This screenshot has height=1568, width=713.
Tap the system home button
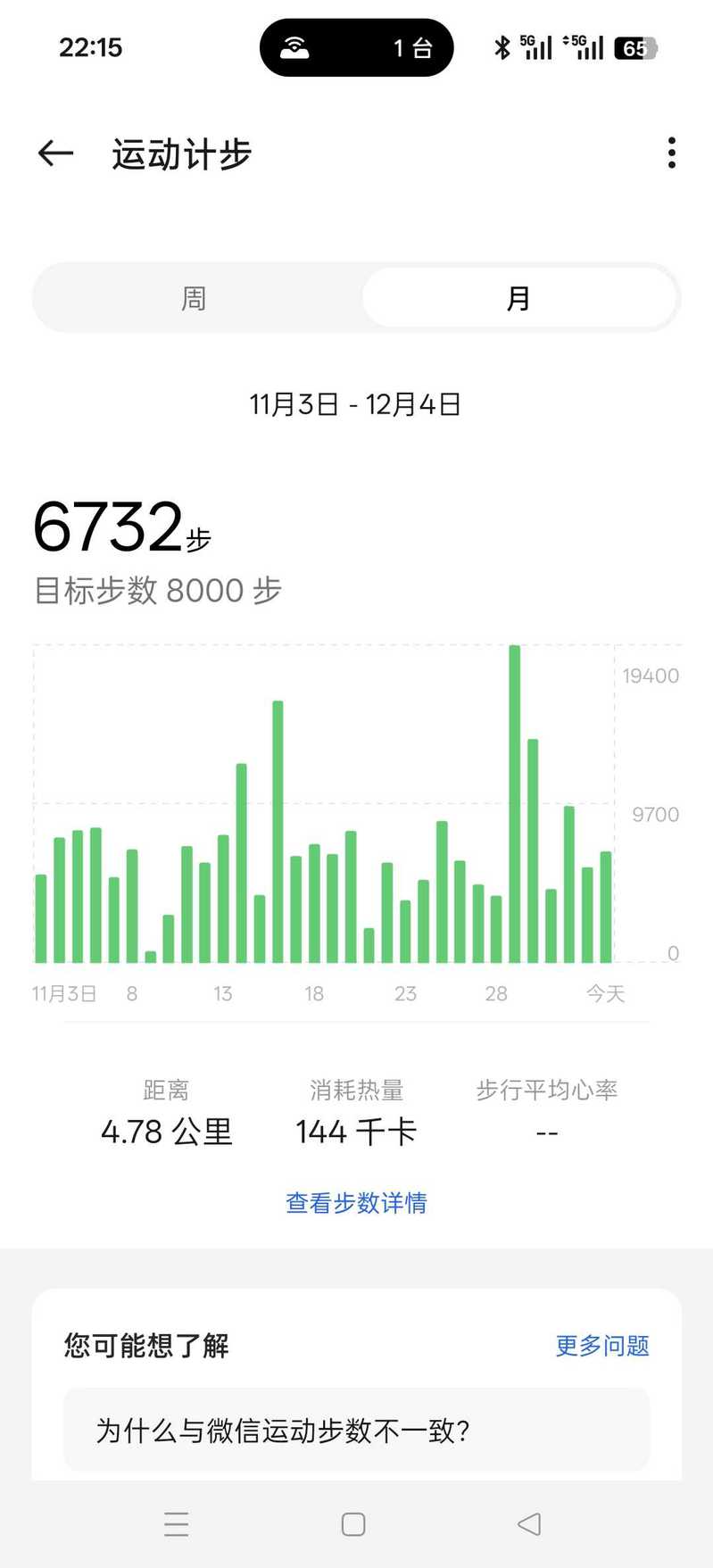point(353,1524)
